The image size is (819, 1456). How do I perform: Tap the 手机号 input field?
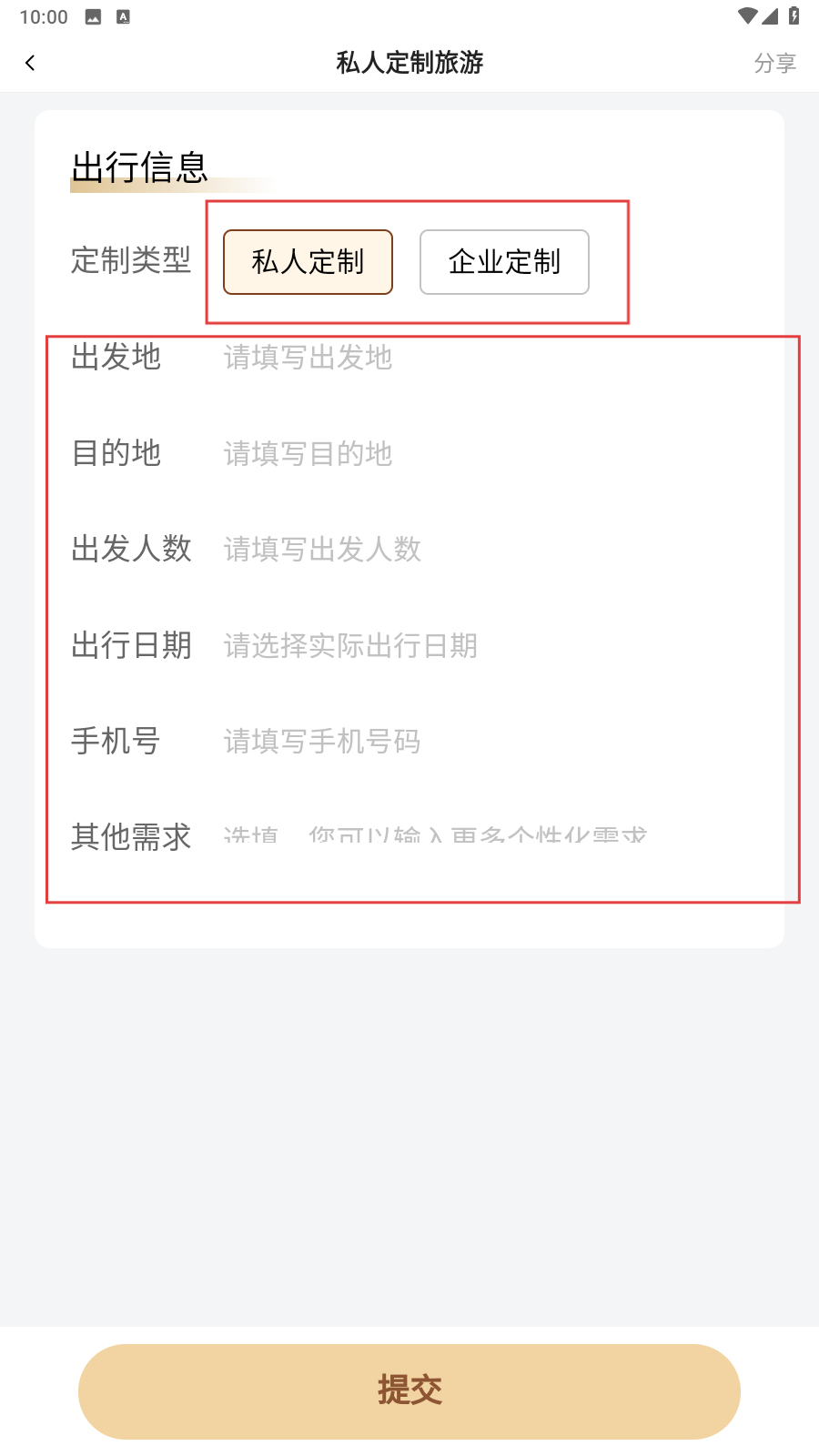pos(491,742)
